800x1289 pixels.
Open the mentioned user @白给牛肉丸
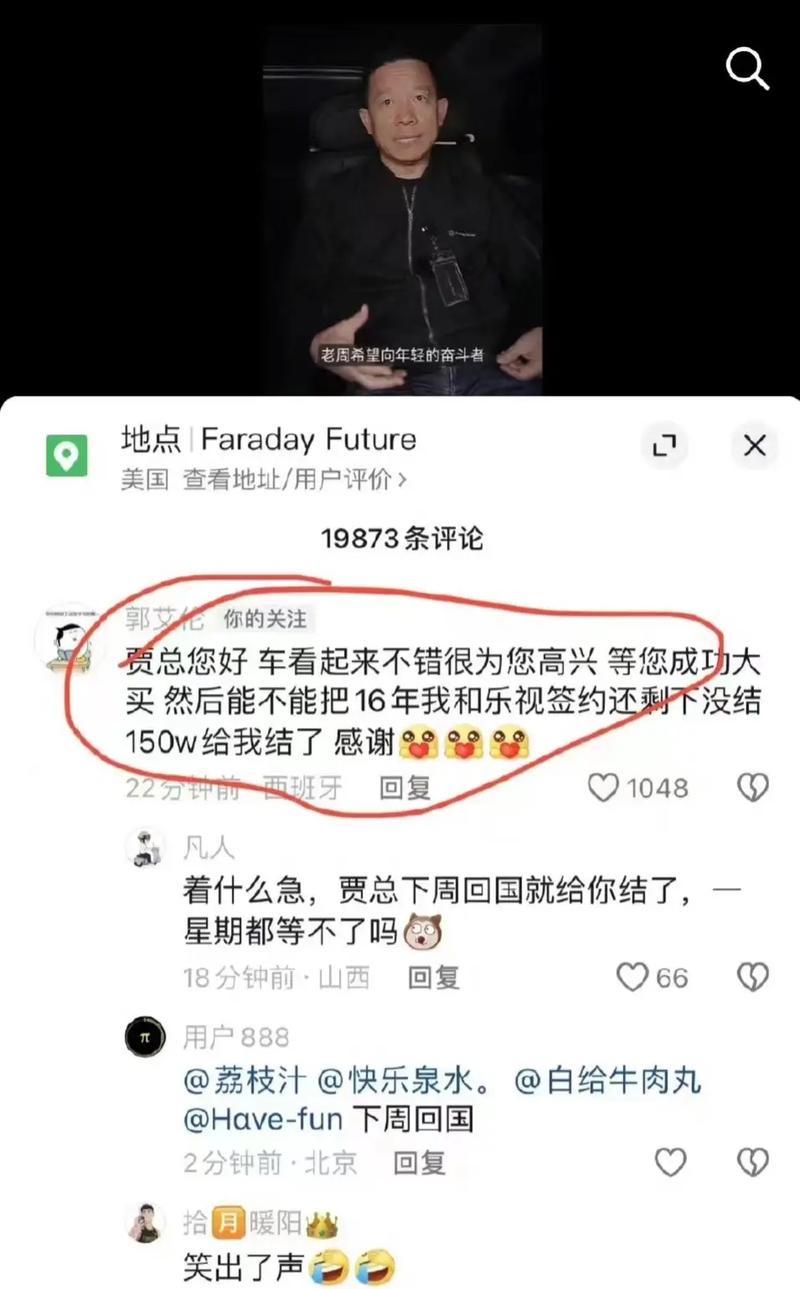pos(608,1081)
